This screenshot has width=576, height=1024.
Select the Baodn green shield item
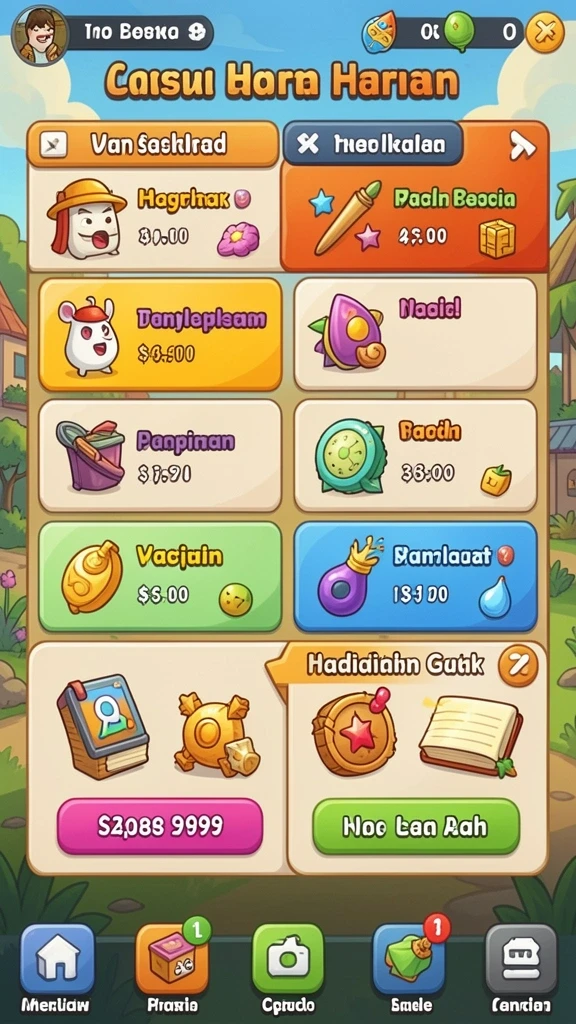click(415, 455)
